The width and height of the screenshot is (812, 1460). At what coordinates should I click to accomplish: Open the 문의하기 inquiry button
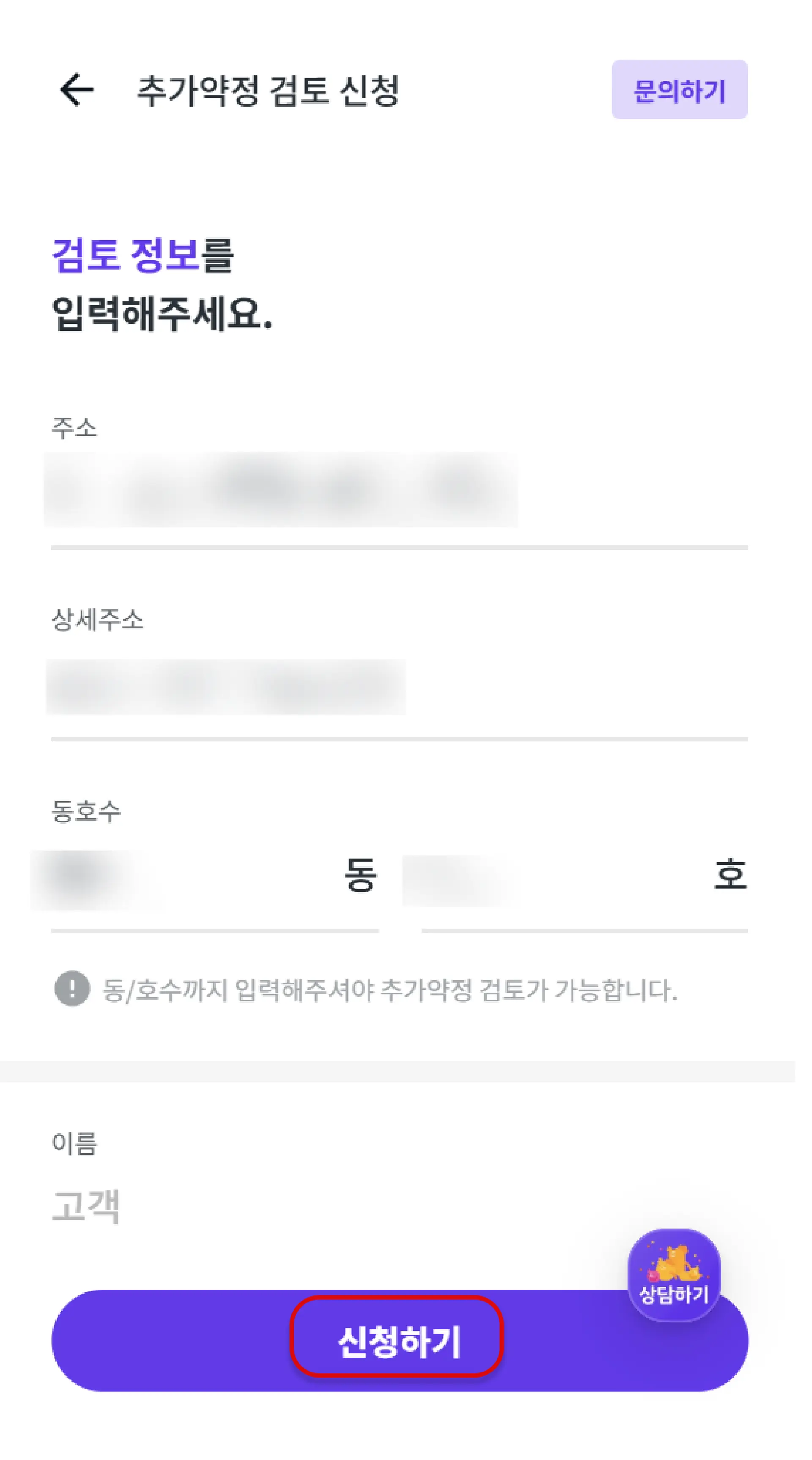[679, 90]
